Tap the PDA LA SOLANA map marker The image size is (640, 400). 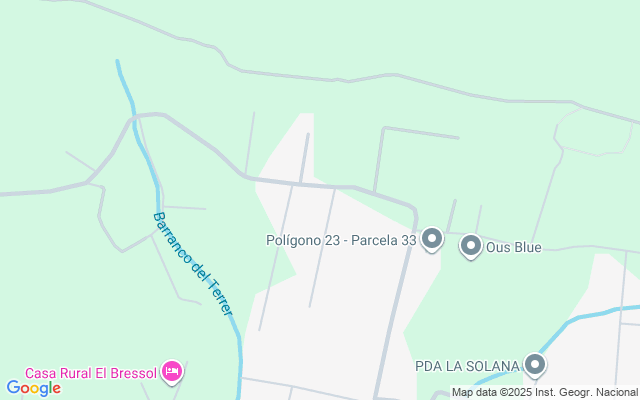click(535, 365)
